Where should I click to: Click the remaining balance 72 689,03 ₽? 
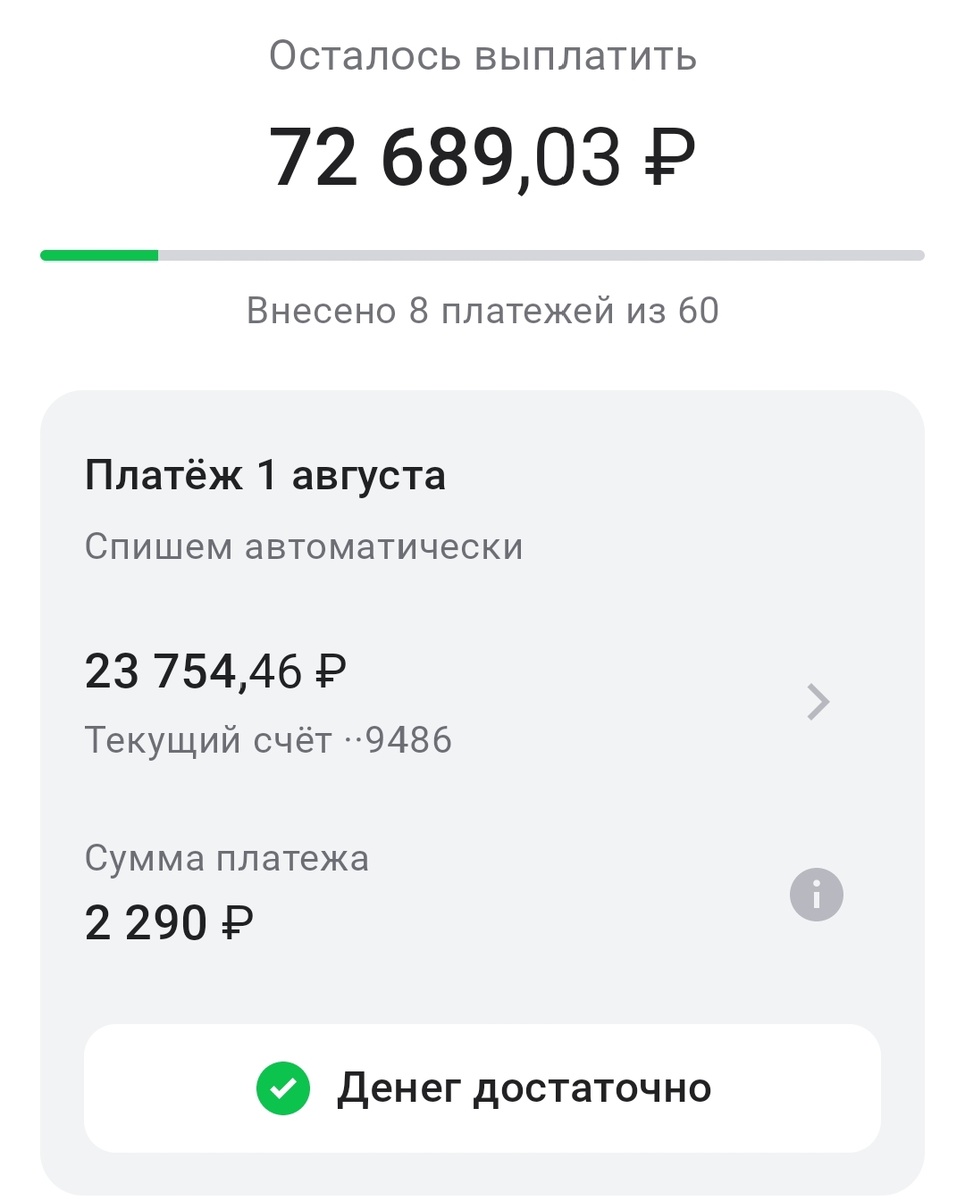coord(482,155)
